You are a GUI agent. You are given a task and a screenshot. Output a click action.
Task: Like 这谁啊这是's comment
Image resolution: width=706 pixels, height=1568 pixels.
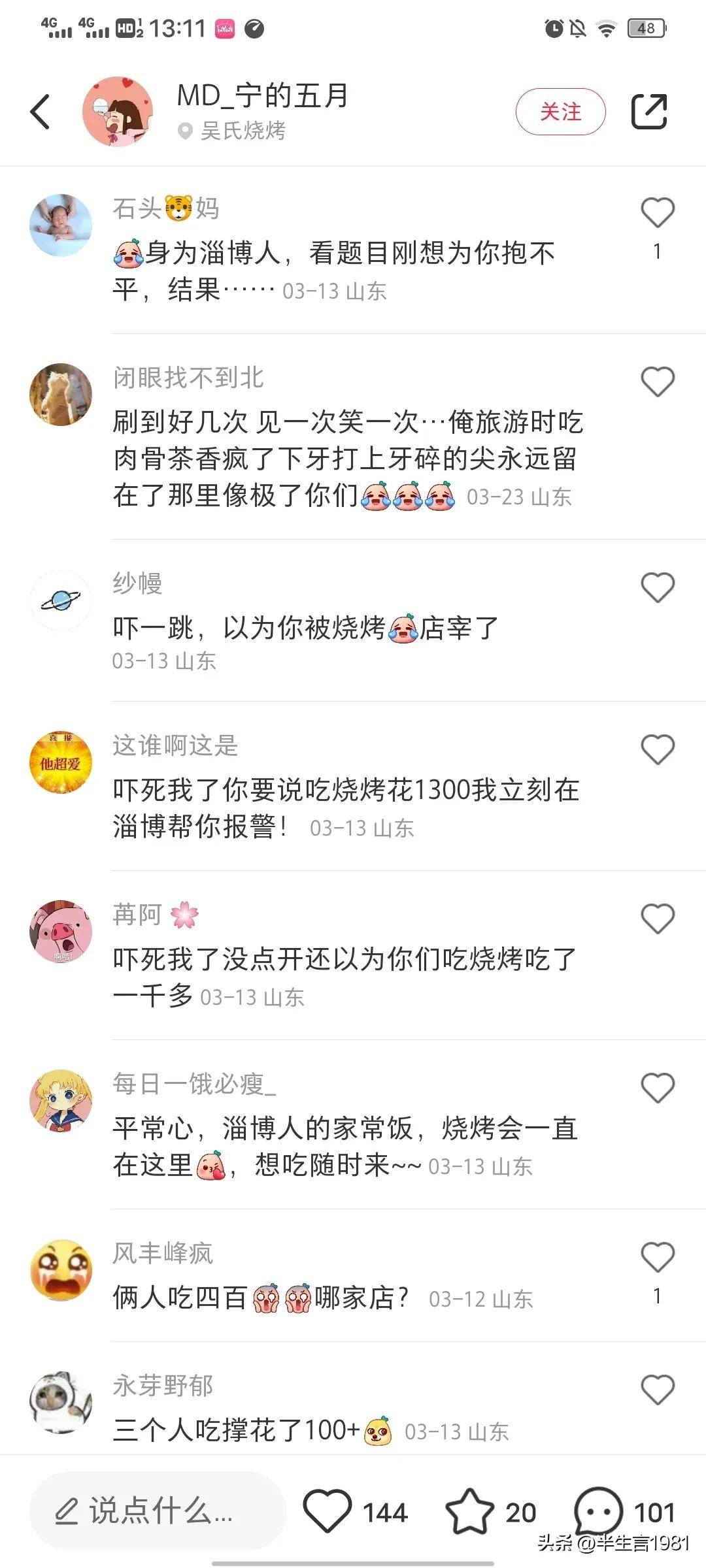657,749
